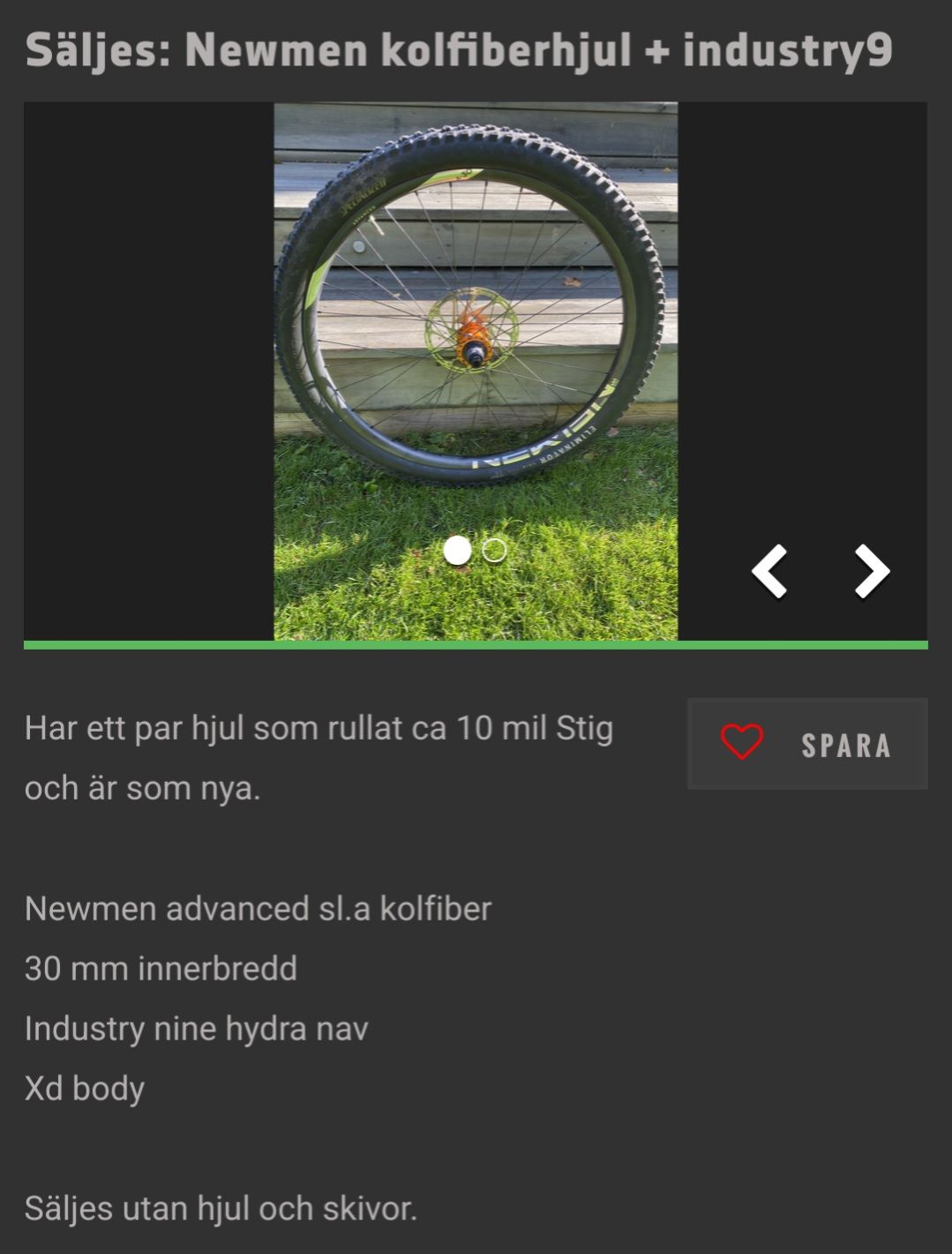Save the listing with the Spara button
The height and width of the screenshot is (1254, 952).
(x=807, y=744)
